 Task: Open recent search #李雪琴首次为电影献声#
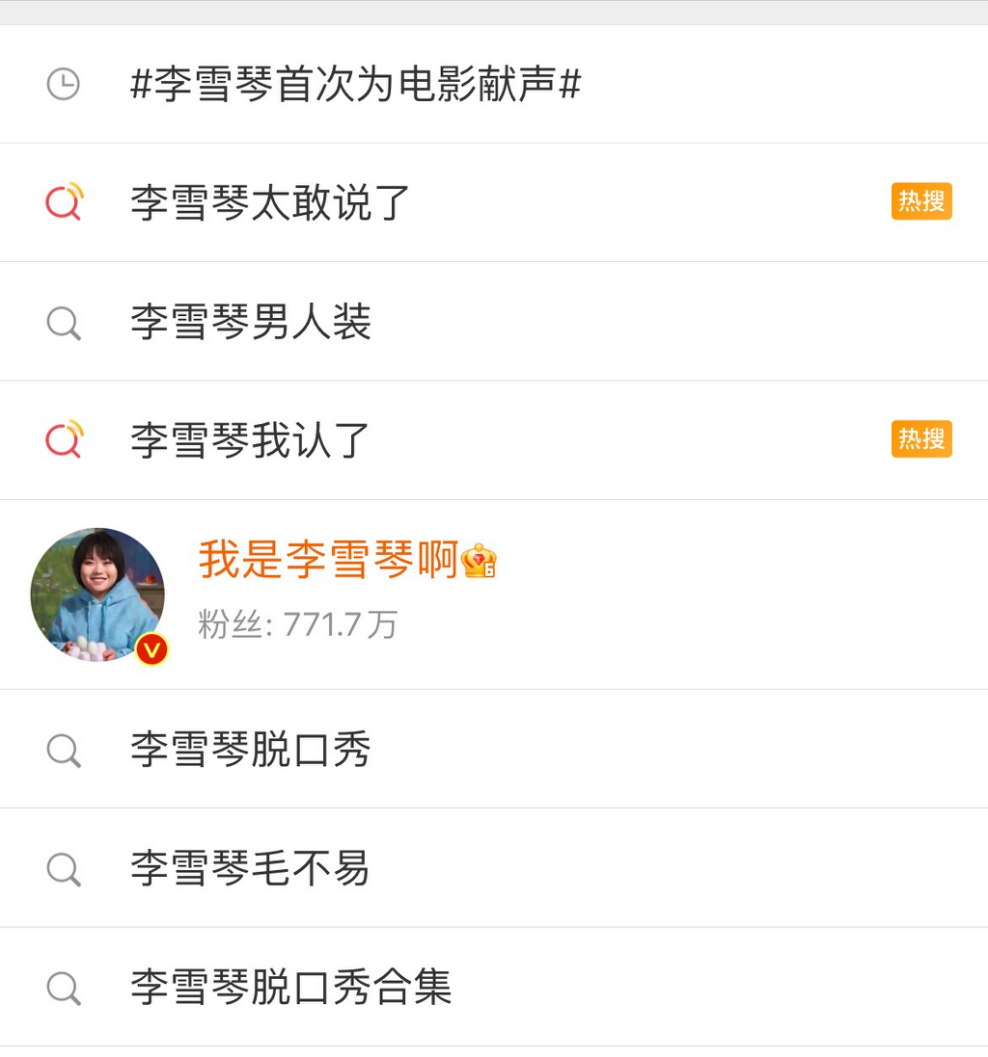(x=355, y=85)
